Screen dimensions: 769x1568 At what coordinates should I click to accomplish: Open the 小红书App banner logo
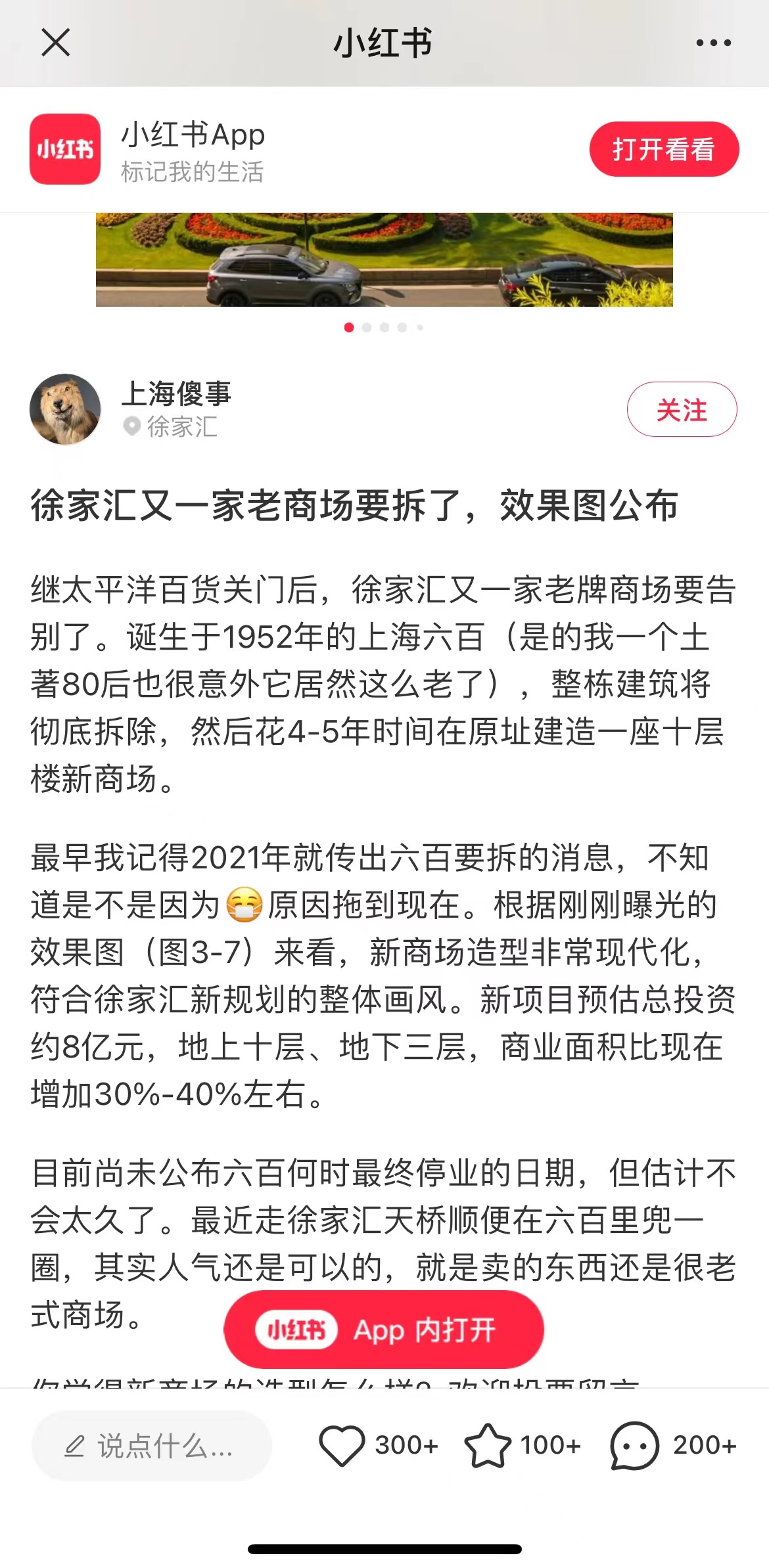[x=65, y=149]
